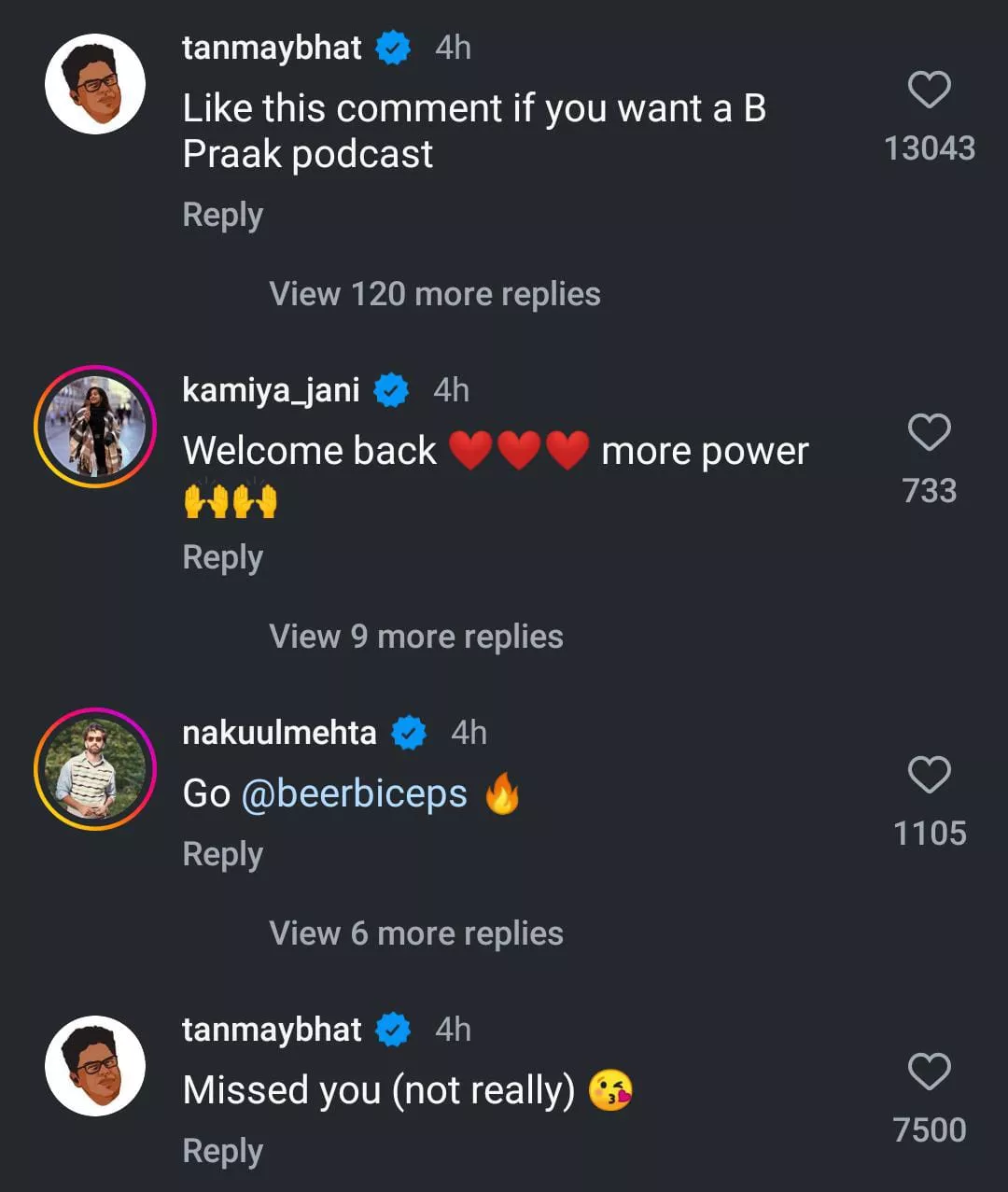Expand View 120 more replies
The height and width of the screenshot is (1192, 1008).
point(434,294)
